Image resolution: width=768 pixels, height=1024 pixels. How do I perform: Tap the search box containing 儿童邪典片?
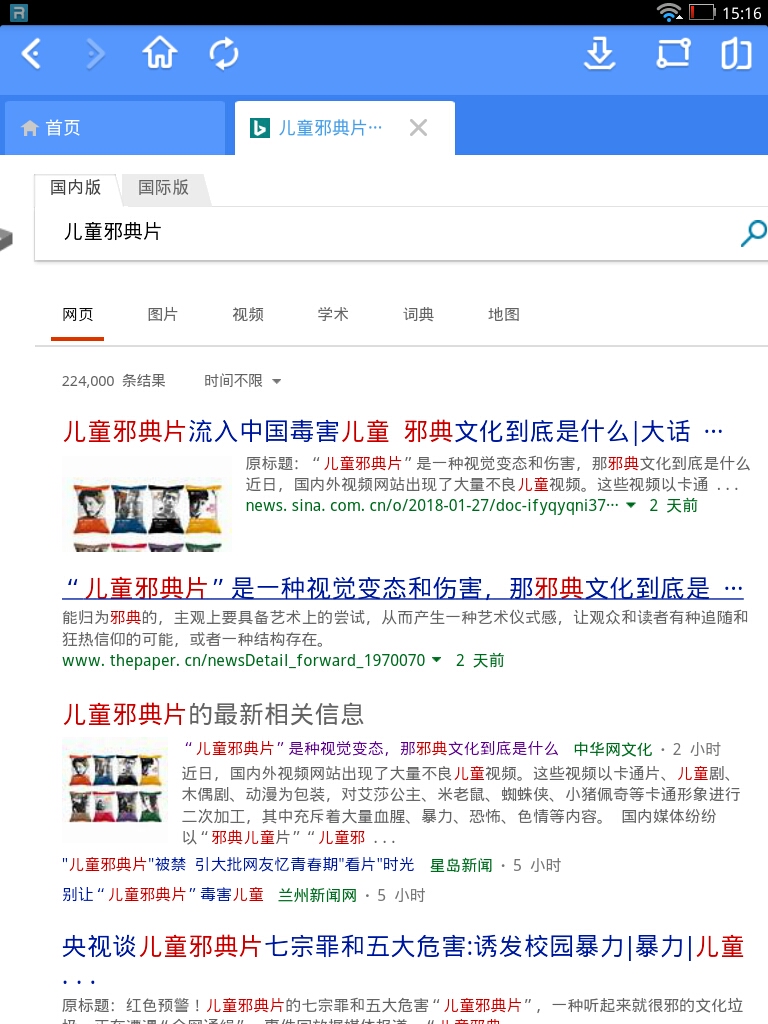coord(380,232)
